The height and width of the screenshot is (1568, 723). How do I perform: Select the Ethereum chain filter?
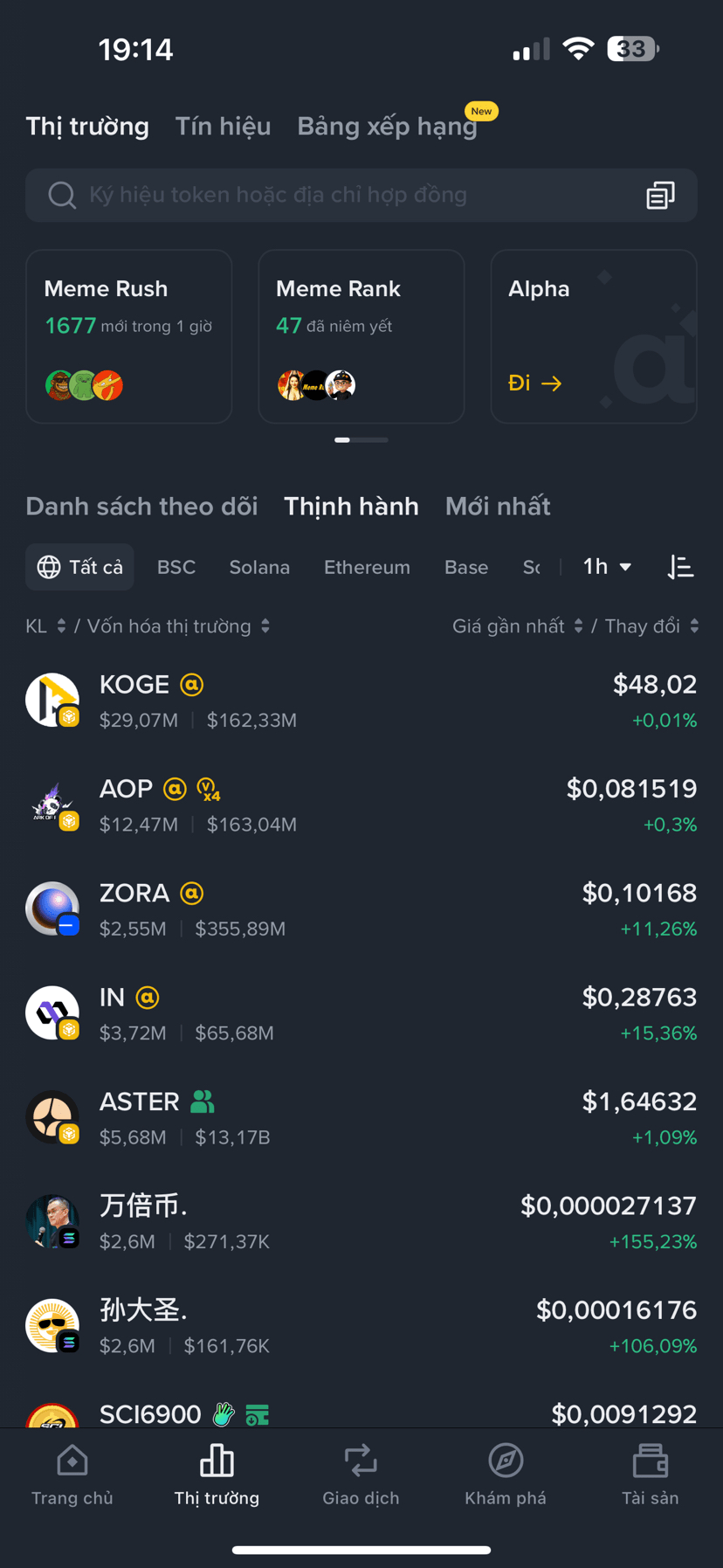point(367,567)
